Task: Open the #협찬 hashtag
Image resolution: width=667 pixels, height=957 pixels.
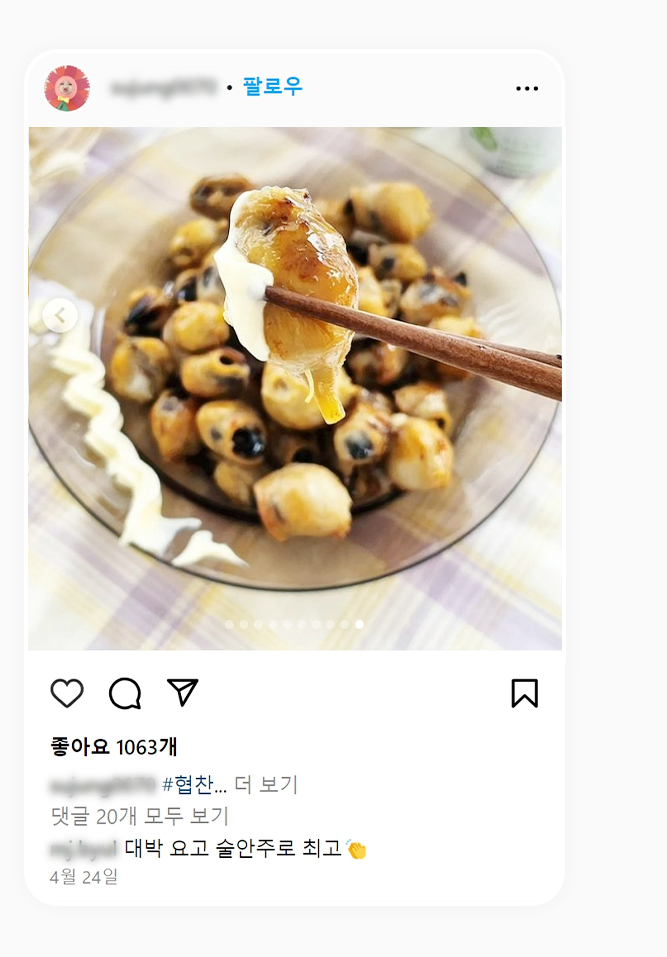Action: 187,785
